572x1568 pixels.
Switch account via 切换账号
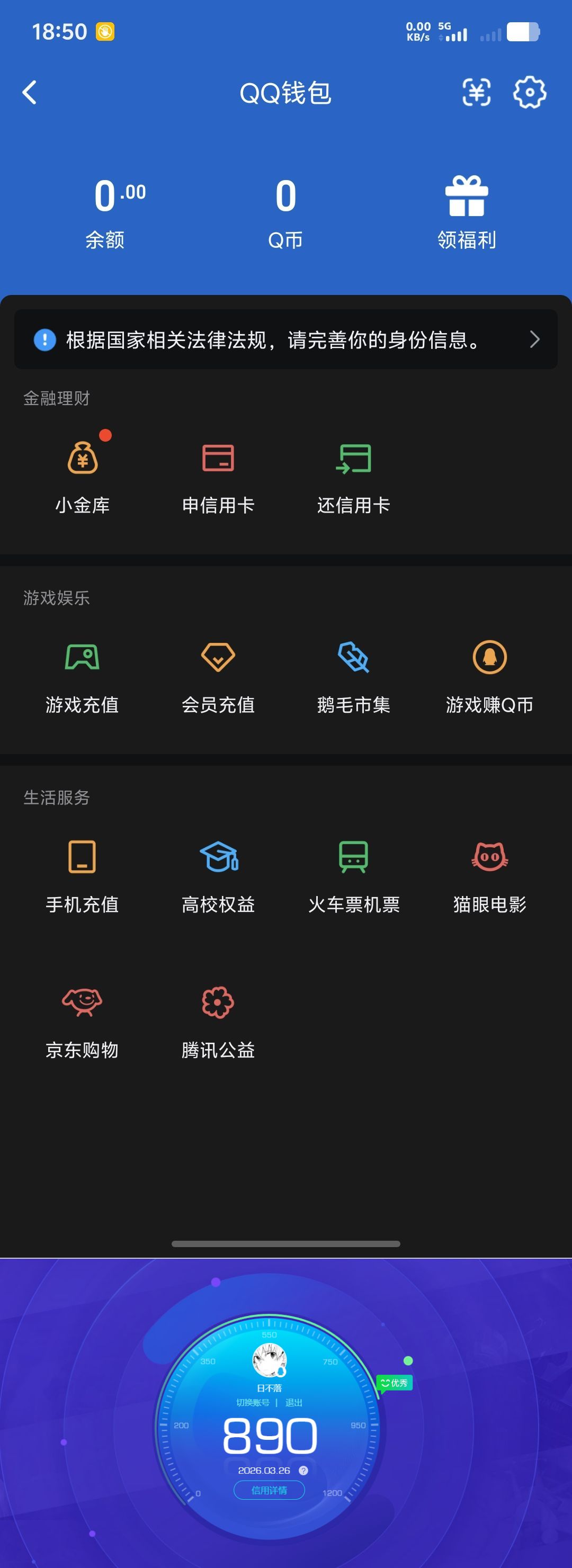[x=253, y=1404]
